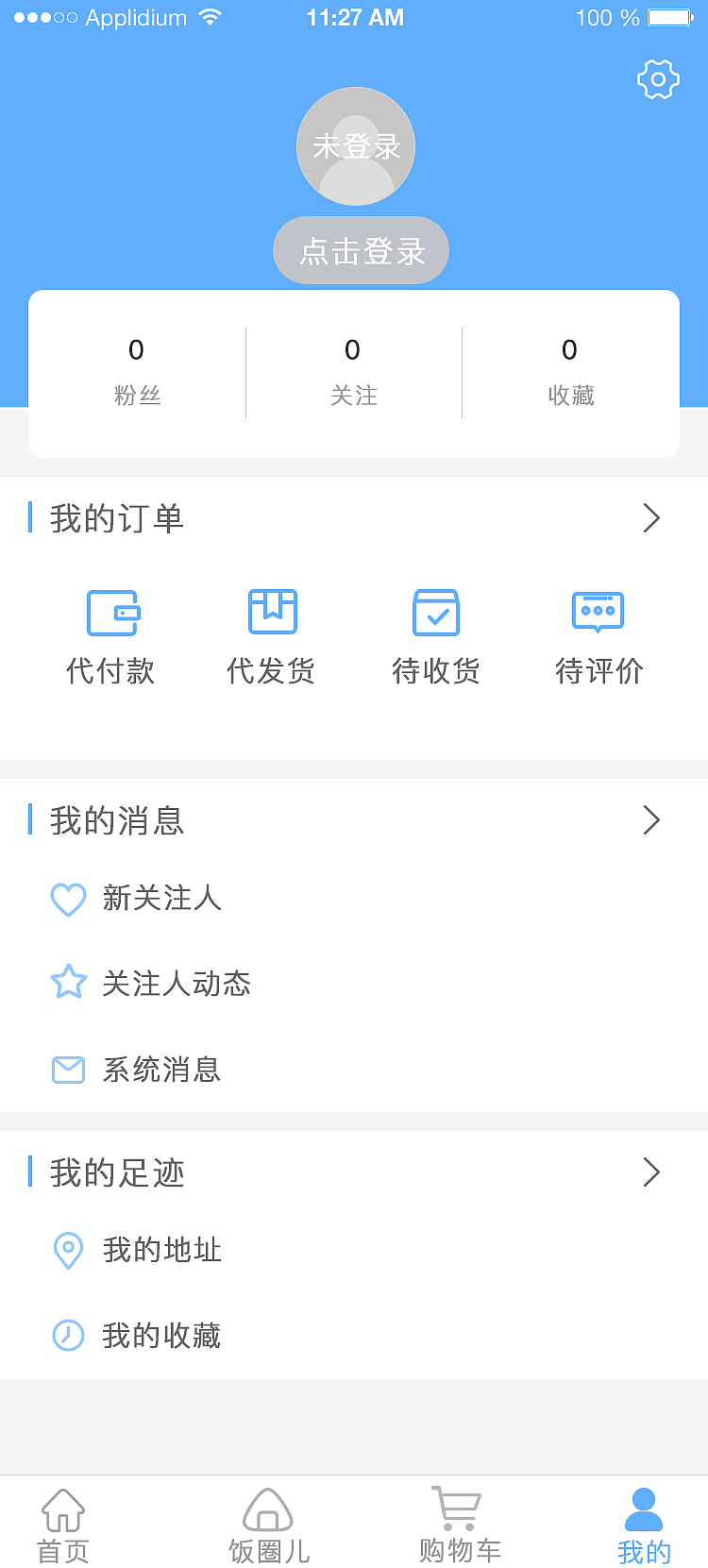Select the 关注人动态 star icon

tap(68, 984)
